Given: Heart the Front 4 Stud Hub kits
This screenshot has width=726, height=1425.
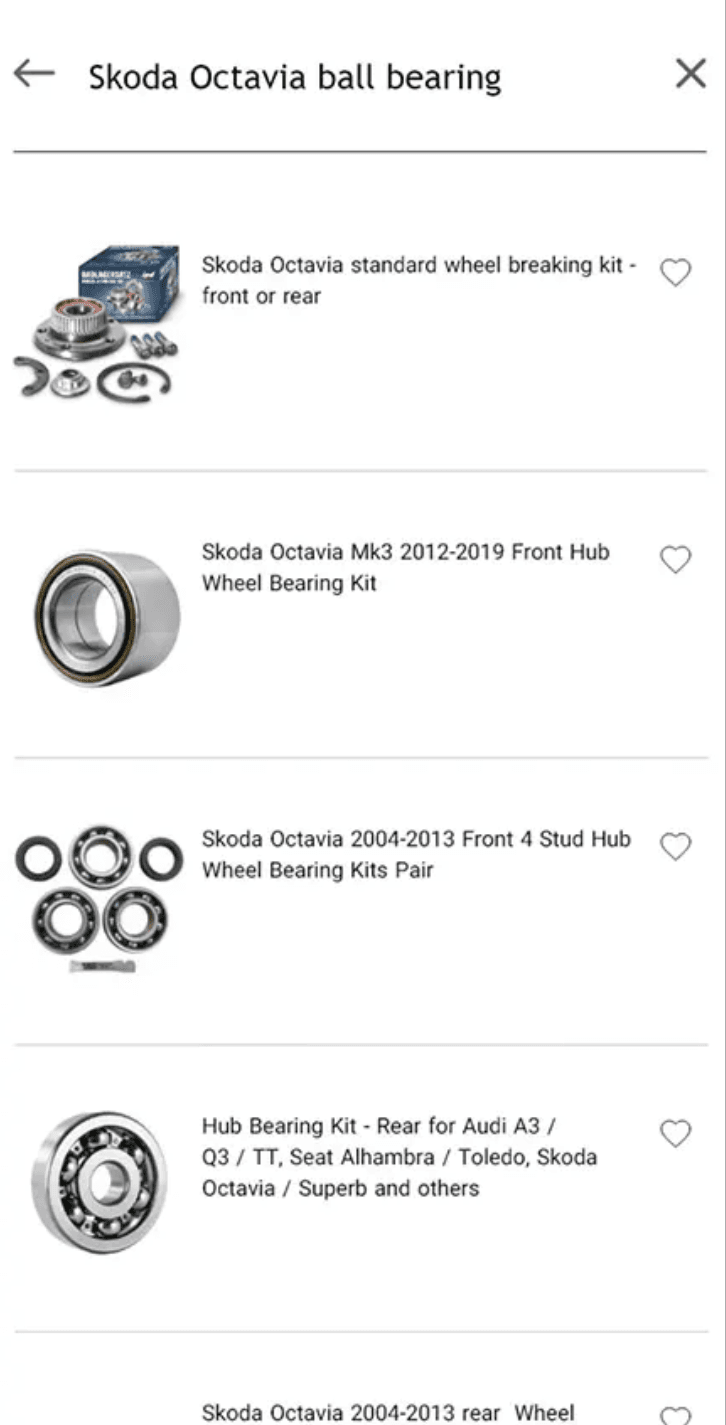Looking at the screenshot, I should click(676, 847).
